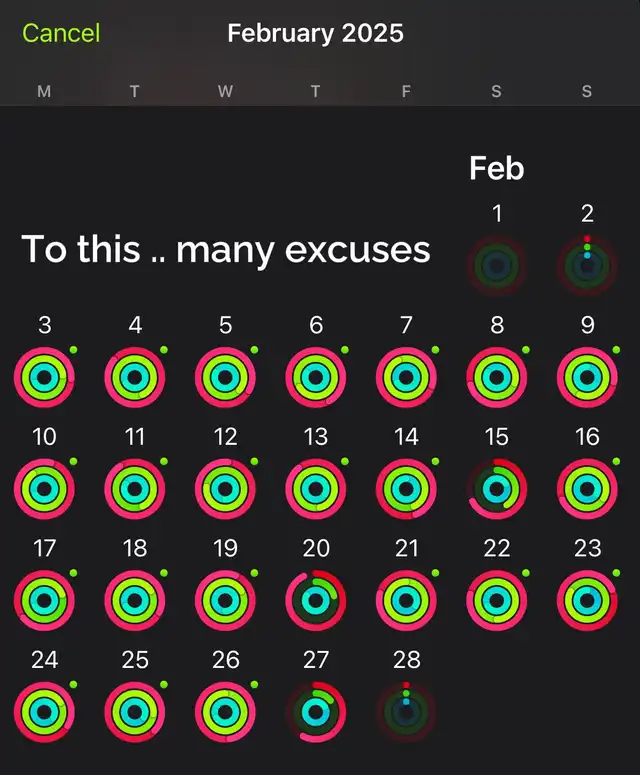View the rings for February 12
This screenshot has width=640, height=775.
(225, 489)
